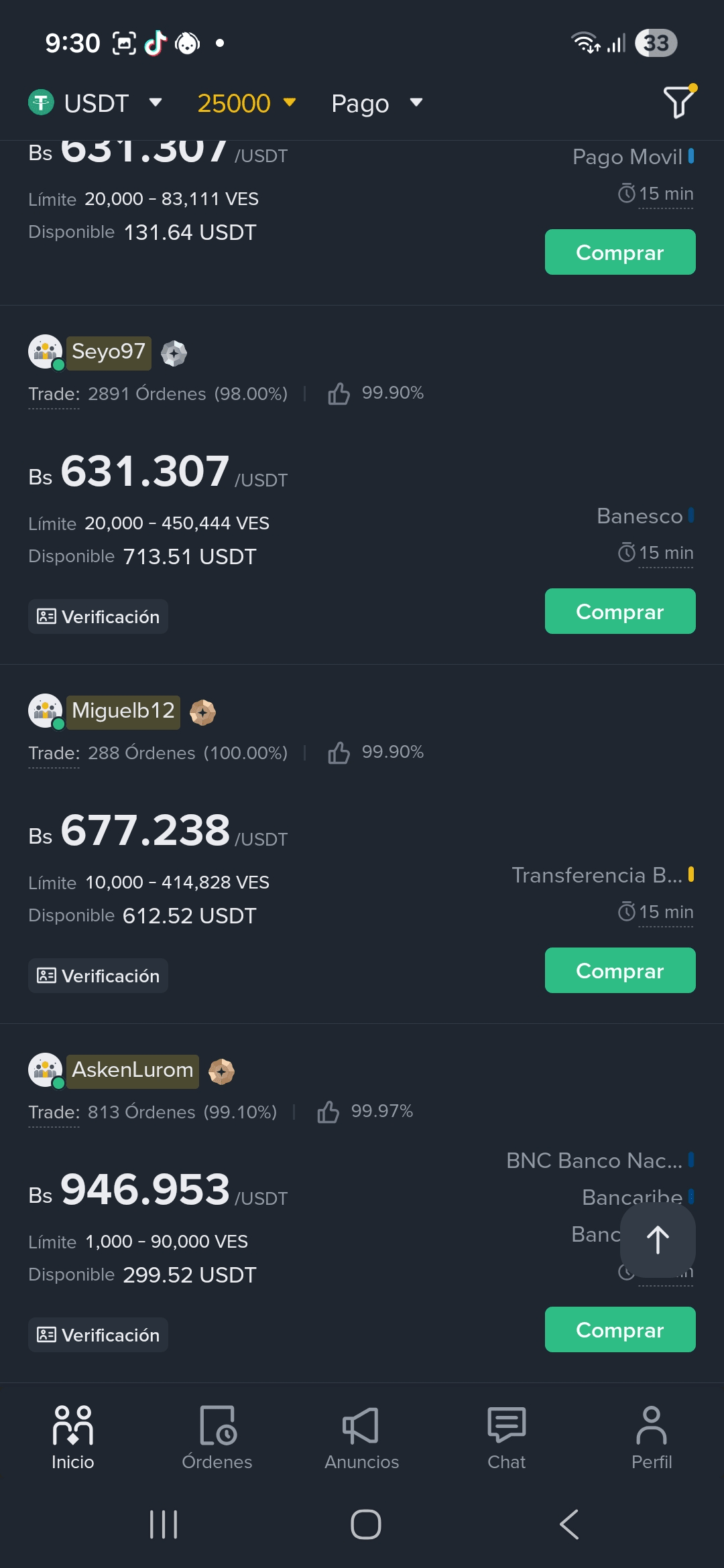Viewport: 724px width, 1568px height.
Task: Go to the Inicio tab
Action: coord(73,1437)
